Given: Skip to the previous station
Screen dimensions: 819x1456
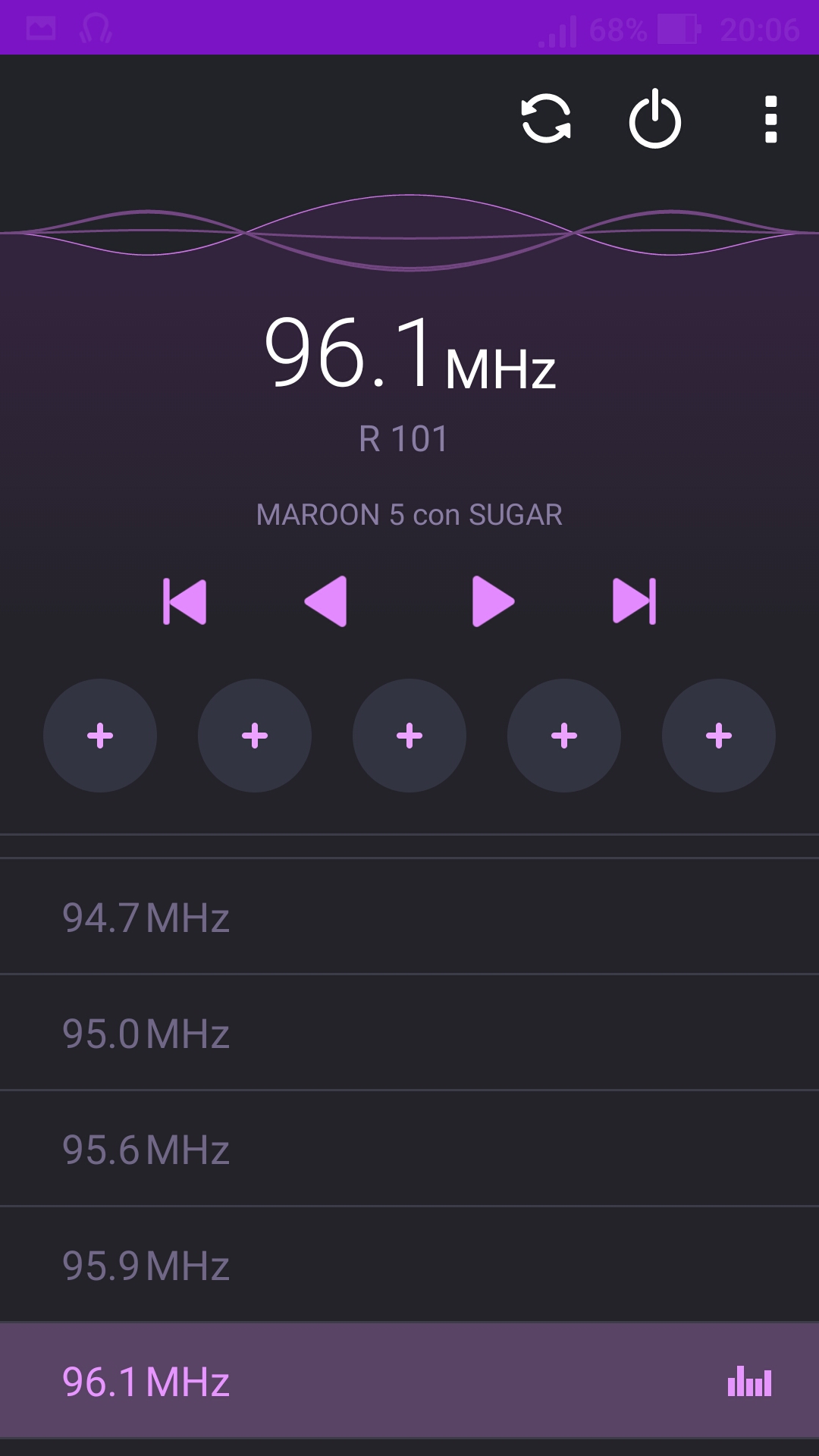Looking at the screenshot, I should 184,601.
